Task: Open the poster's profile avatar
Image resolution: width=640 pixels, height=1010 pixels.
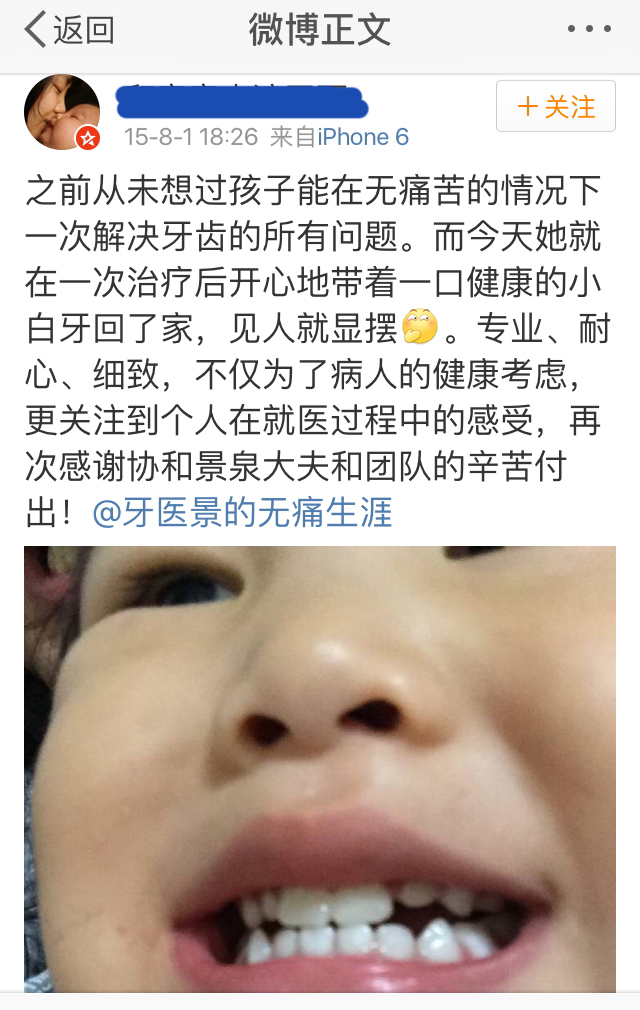Action: [62, 113]
